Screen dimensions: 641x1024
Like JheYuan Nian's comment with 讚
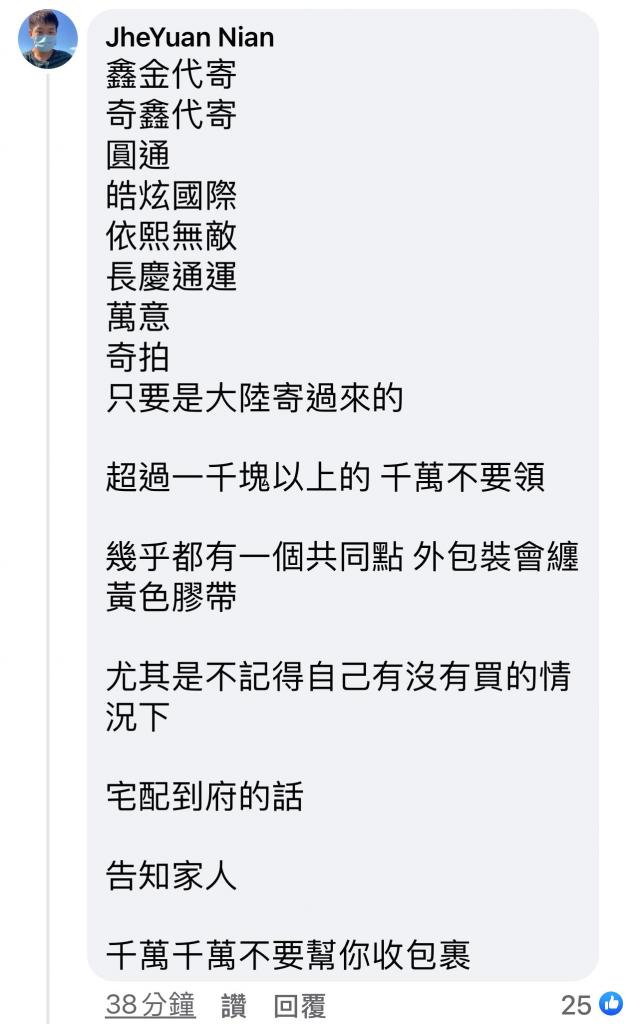click(x=234, y=1004)
